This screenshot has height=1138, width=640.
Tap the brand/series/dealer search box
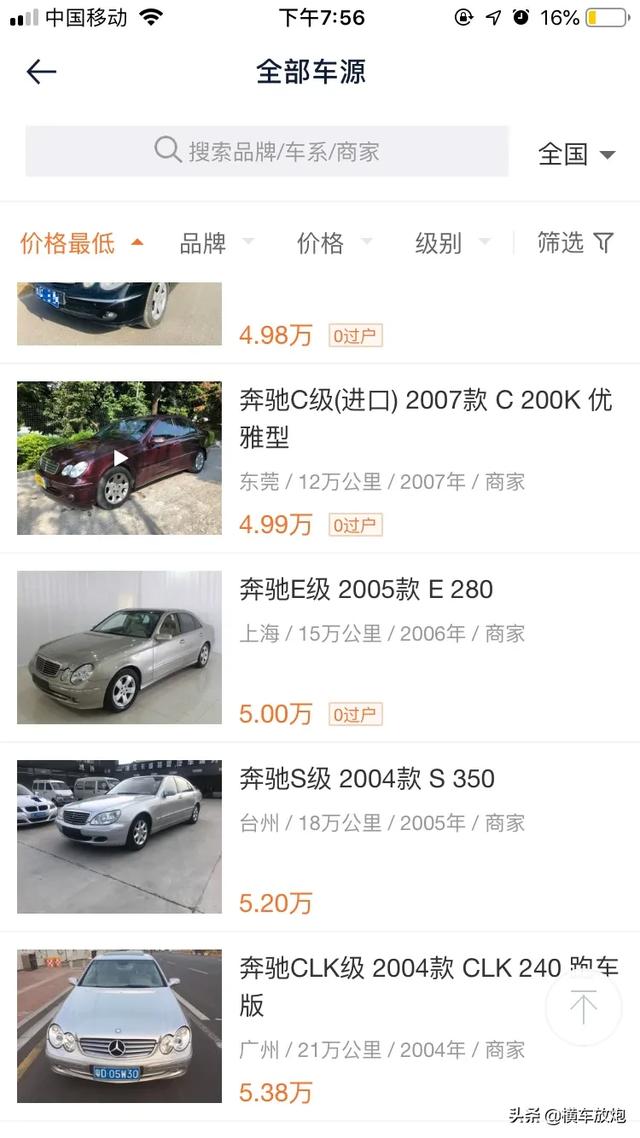pos(267,151)
